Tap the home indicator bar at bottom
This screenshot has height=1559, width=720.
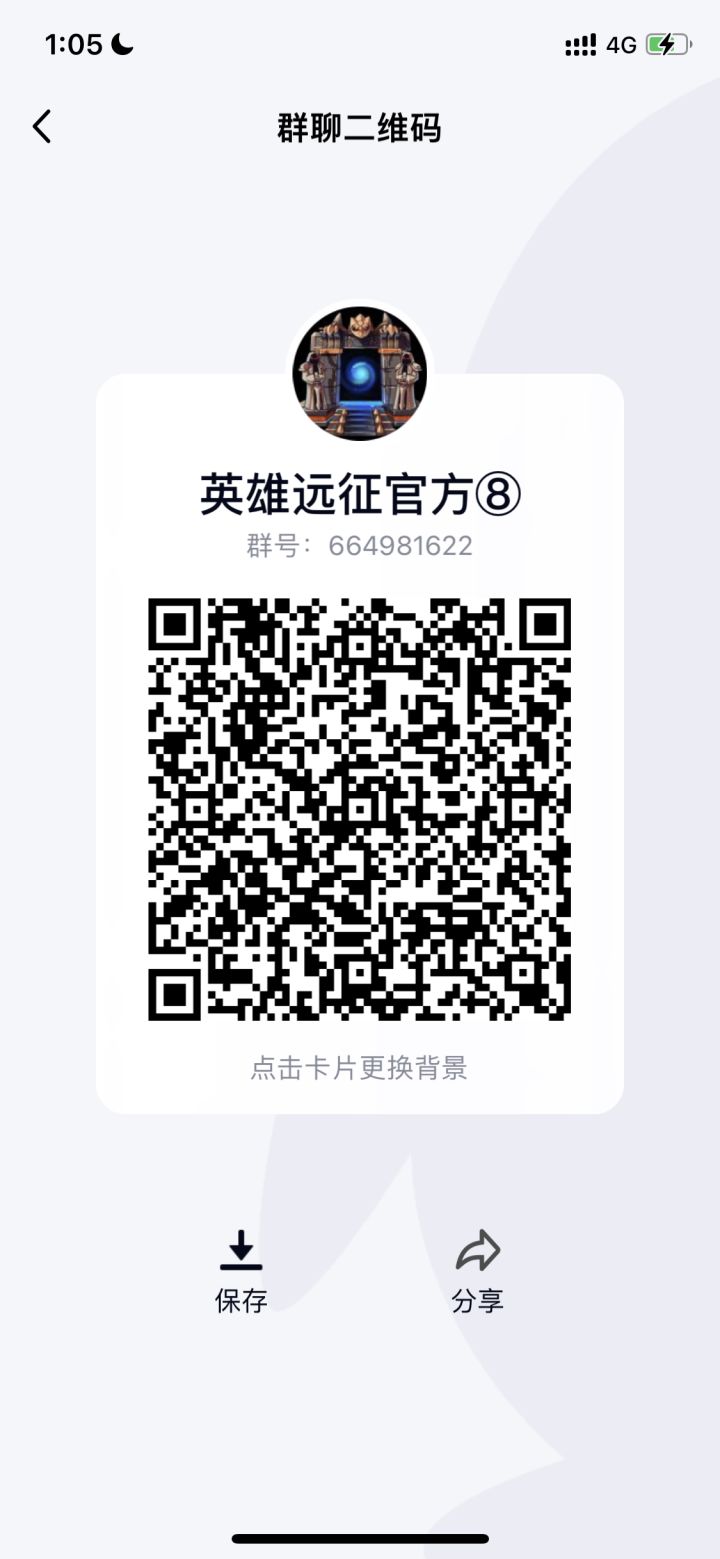pos(360,1540)
